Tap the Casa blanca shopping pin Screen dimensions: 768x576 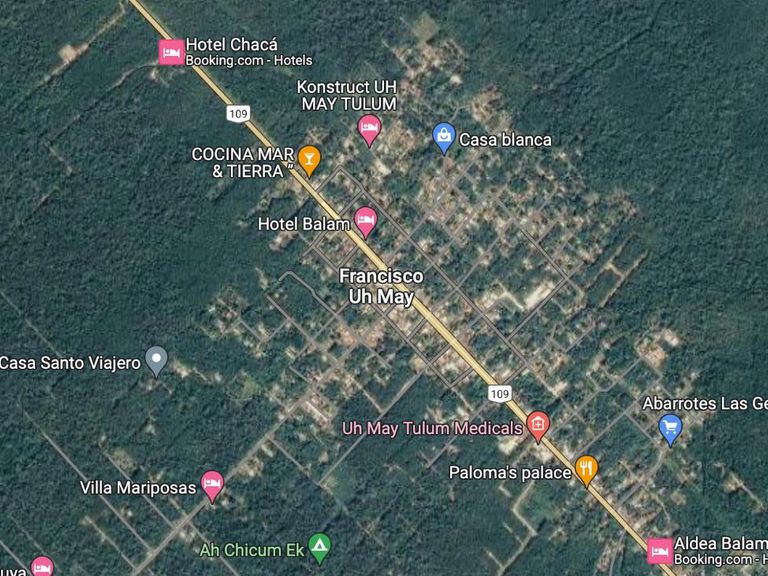[444, 137]
